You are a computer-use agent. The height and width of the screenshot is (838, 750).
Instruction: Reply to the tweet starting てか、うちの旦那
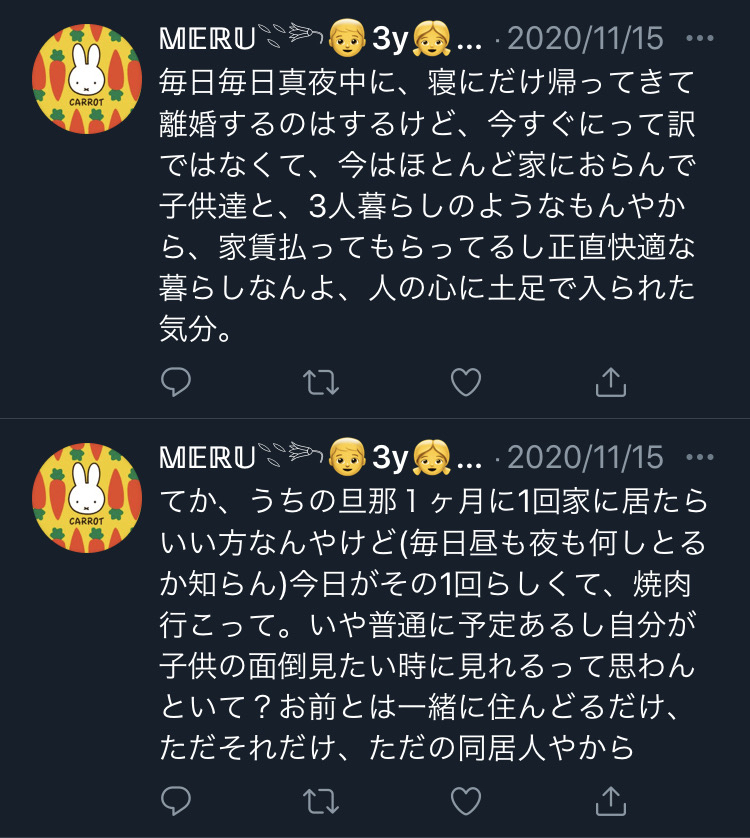click(x=176, y=800)
